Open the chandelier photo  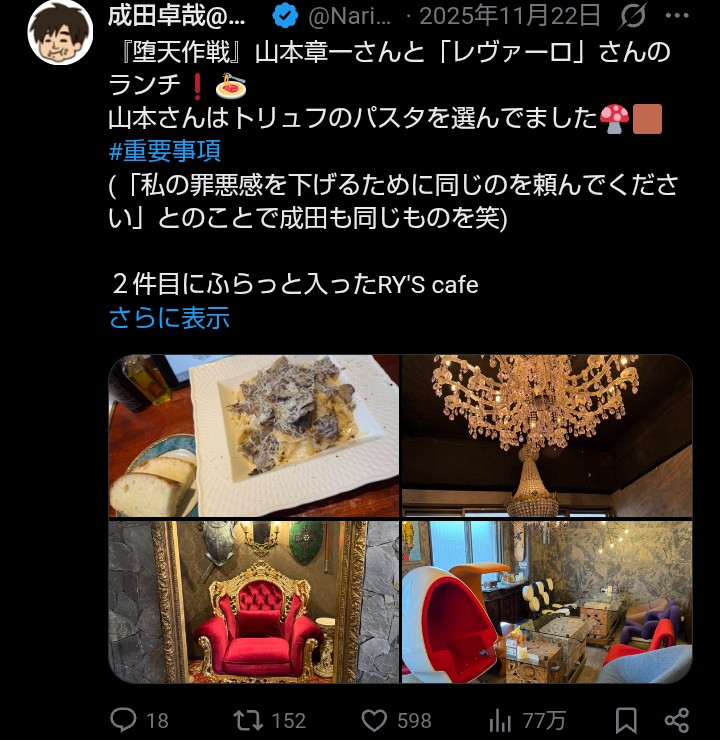[546, 435]
